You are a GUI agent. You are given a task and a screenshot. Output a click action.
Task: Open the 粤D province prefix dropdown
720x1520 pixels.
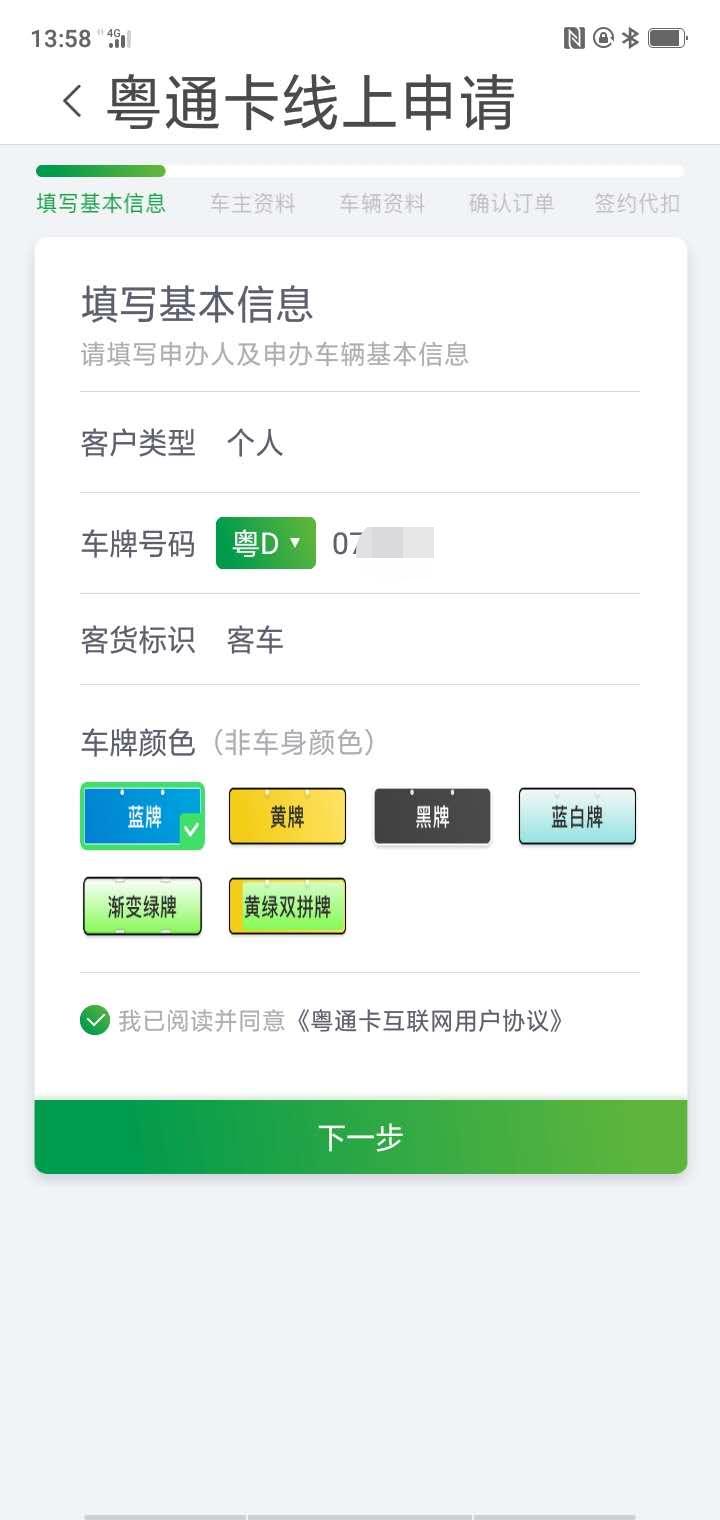pos(264,542)
